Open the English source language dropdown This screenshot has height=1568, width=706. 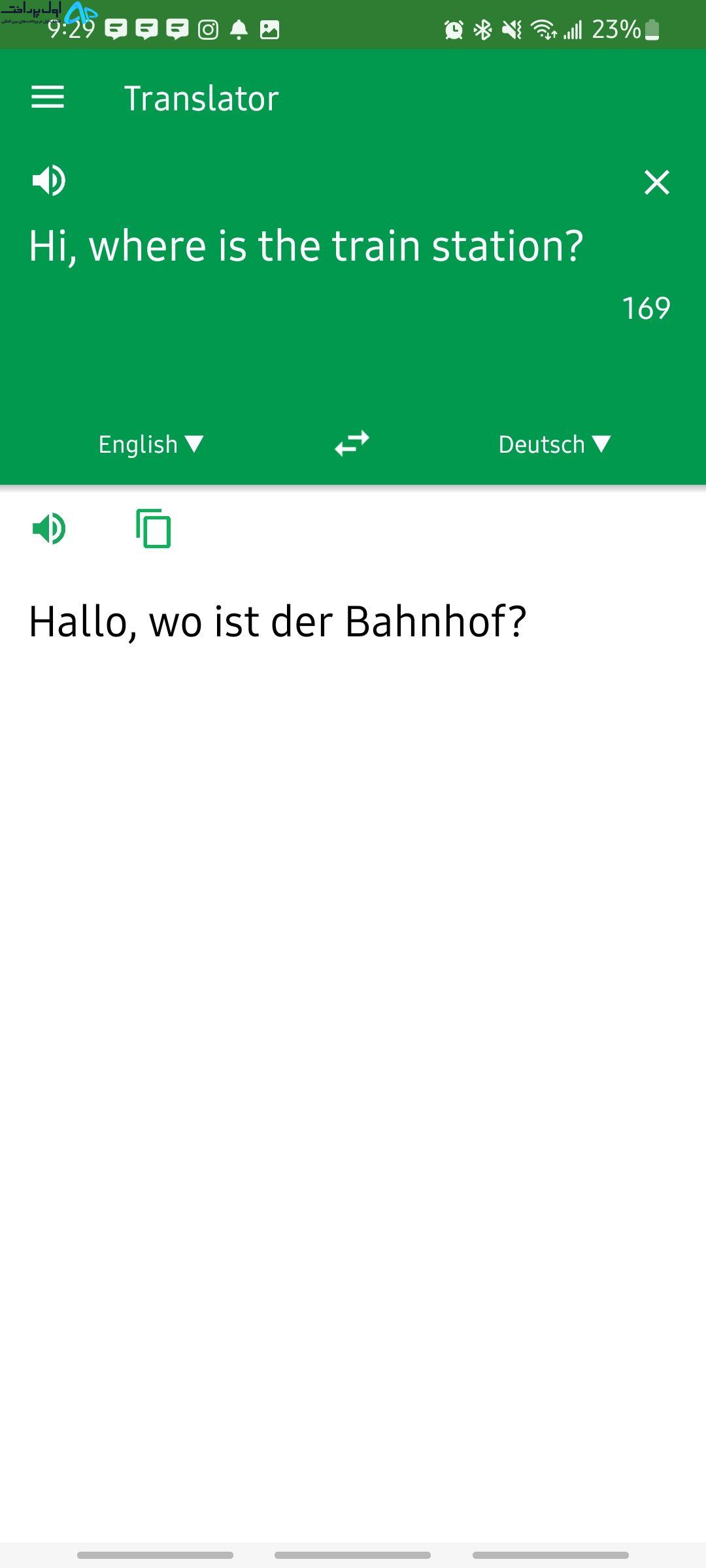point(151,444)
